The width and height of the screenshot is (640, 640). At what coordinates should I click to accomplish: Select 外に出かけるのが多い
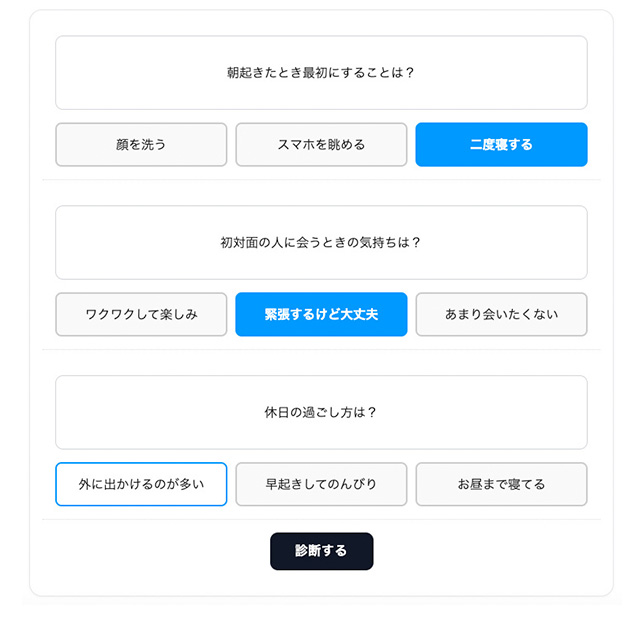[x=141, y=484]
